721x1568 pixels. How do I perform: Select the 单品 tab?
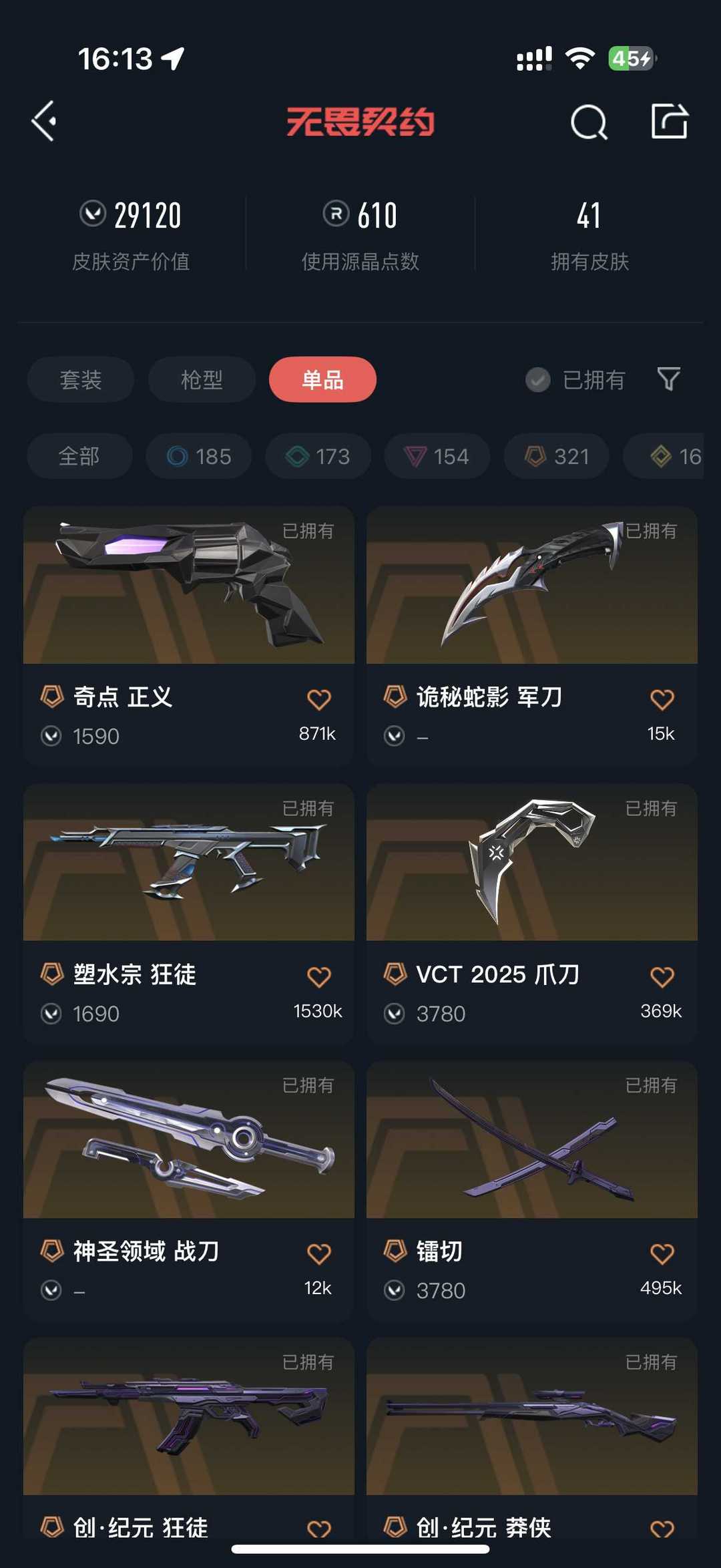click(322, 380)
